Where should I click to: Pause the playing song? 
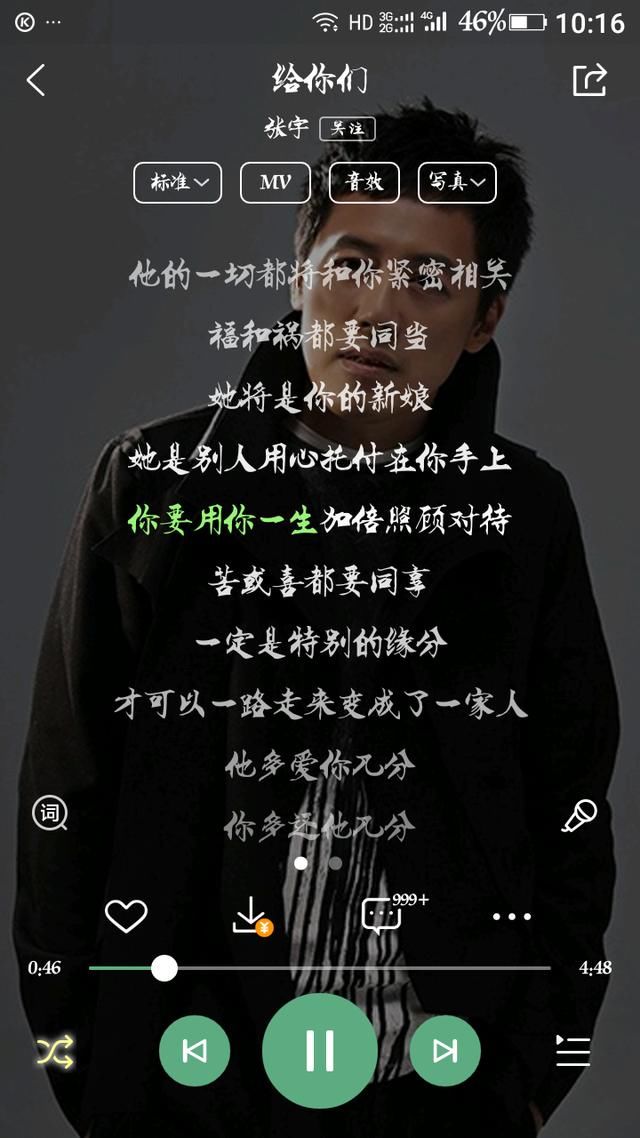320,1051
